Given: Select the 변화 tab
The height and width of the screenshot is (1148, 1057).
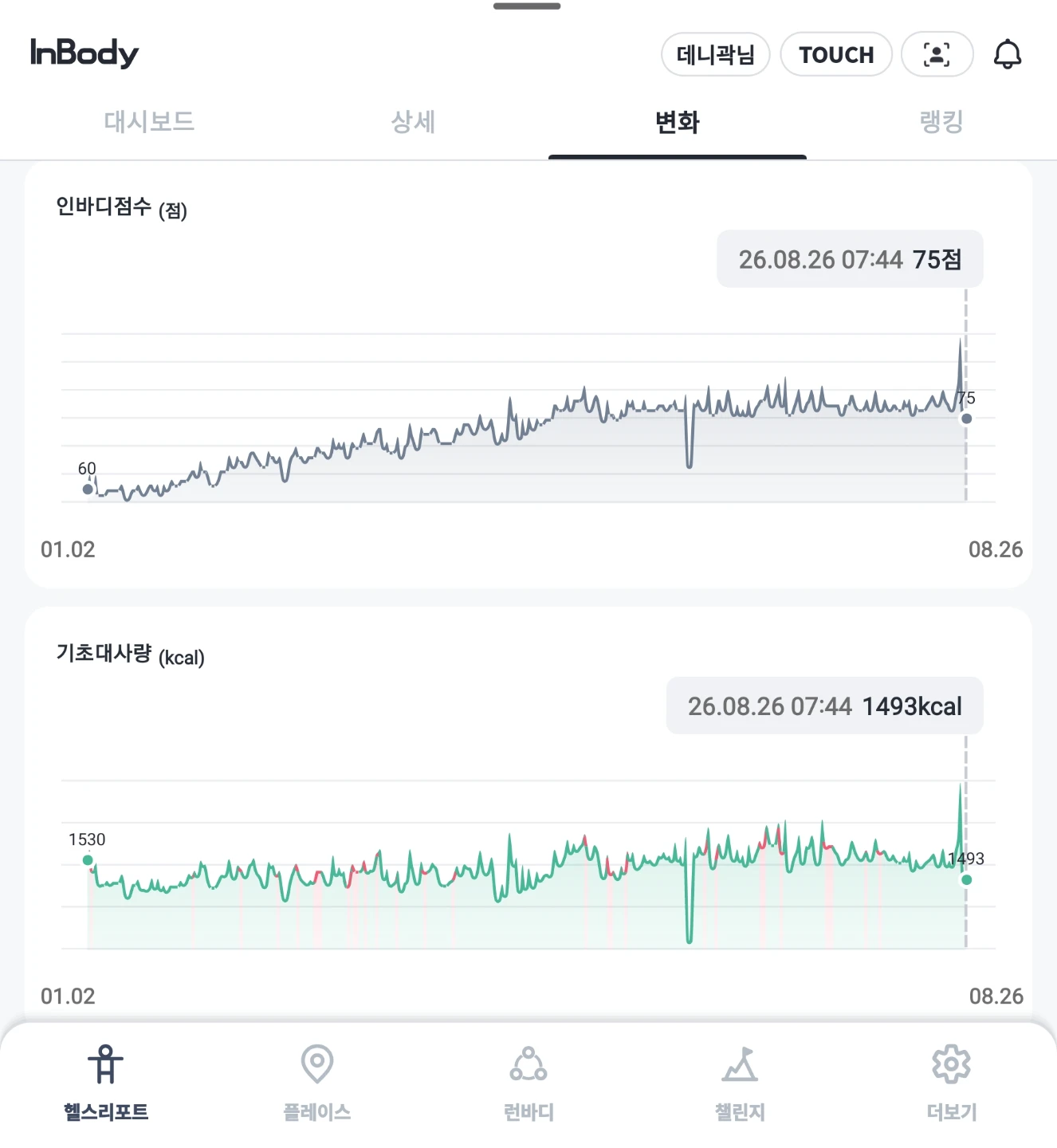Looking at the screenshot, I should [678, 122].
